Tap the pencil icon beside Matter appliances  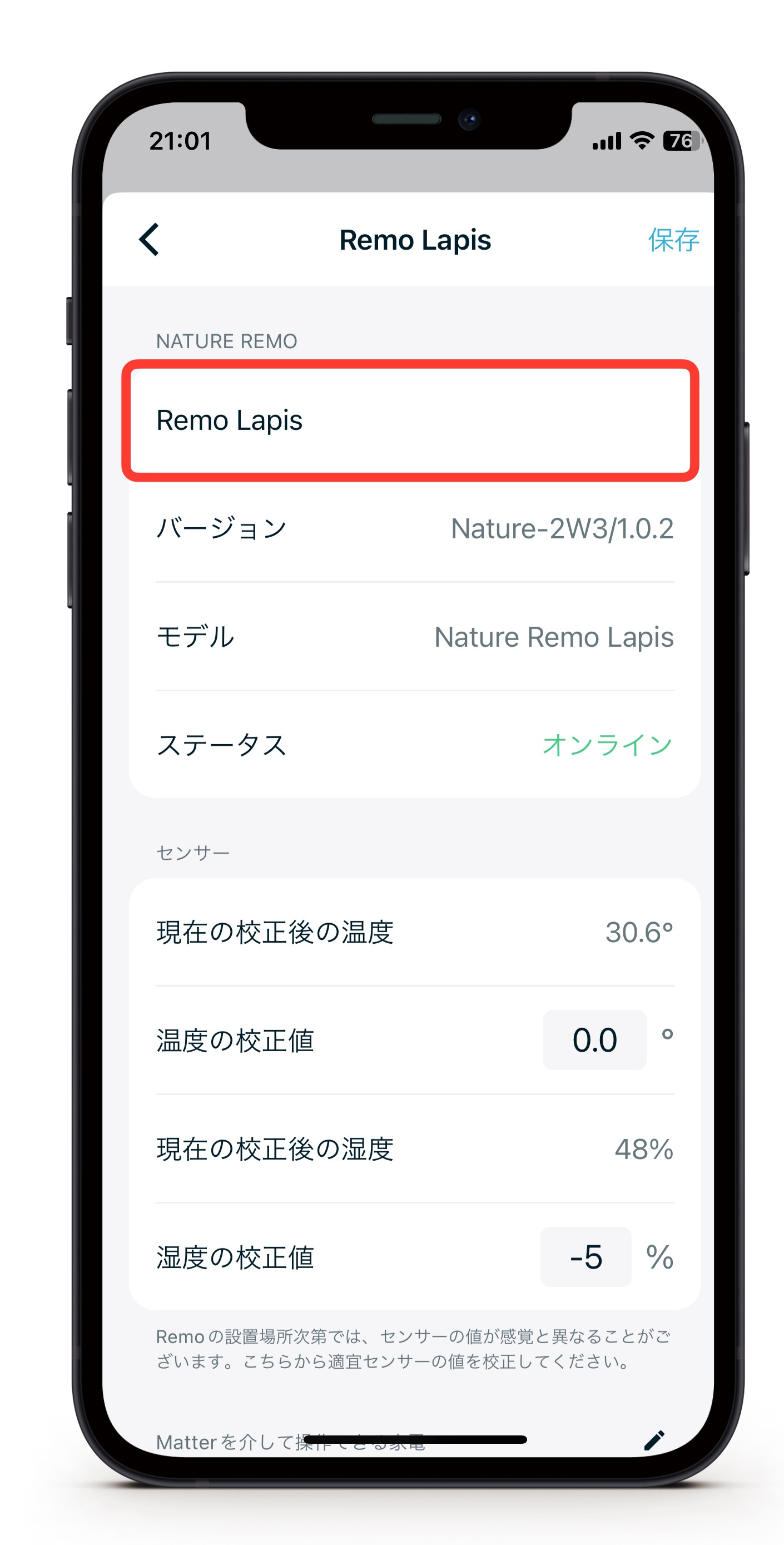[x=654, y=1440]
